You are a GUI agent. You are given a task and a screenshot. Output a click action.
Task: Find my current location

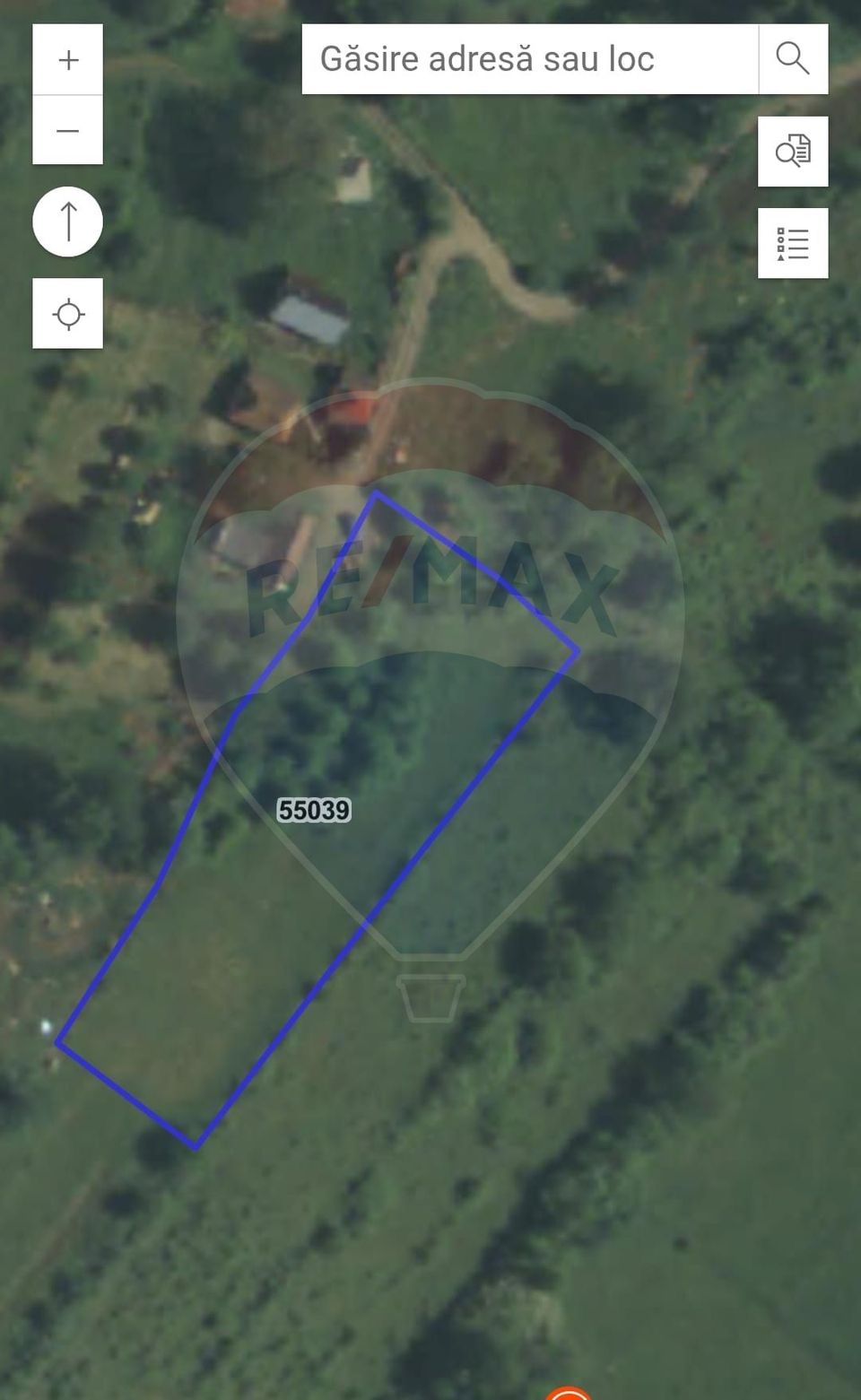pos(68,314)
